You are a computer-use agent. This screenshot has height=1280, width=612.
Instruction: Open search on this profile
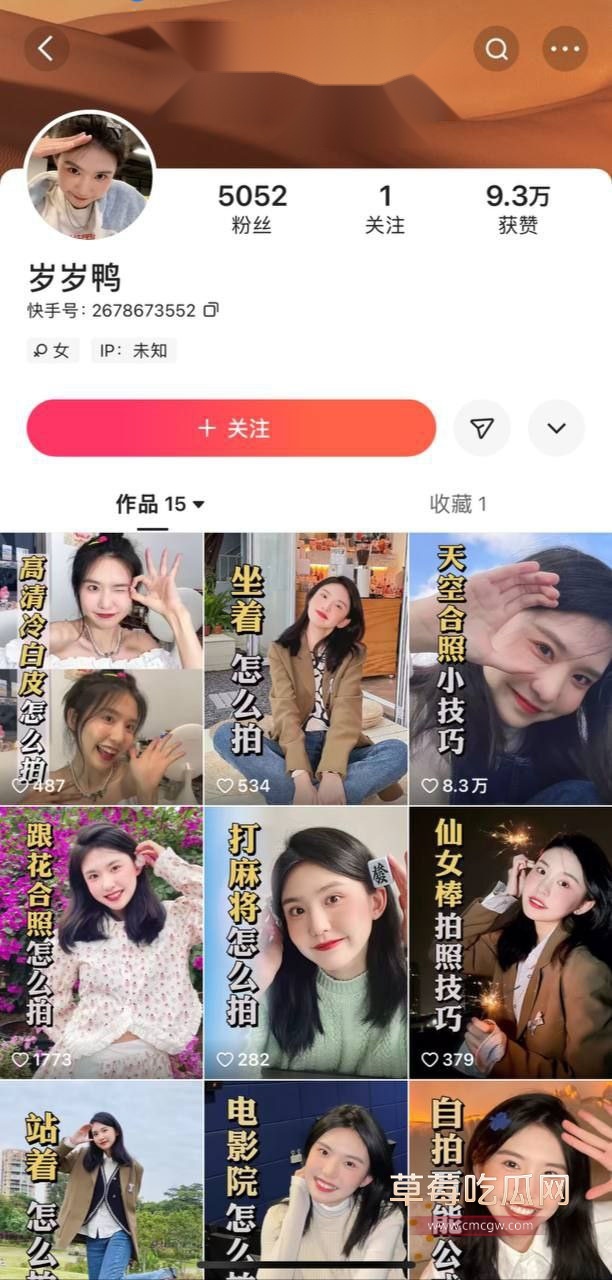496,48
